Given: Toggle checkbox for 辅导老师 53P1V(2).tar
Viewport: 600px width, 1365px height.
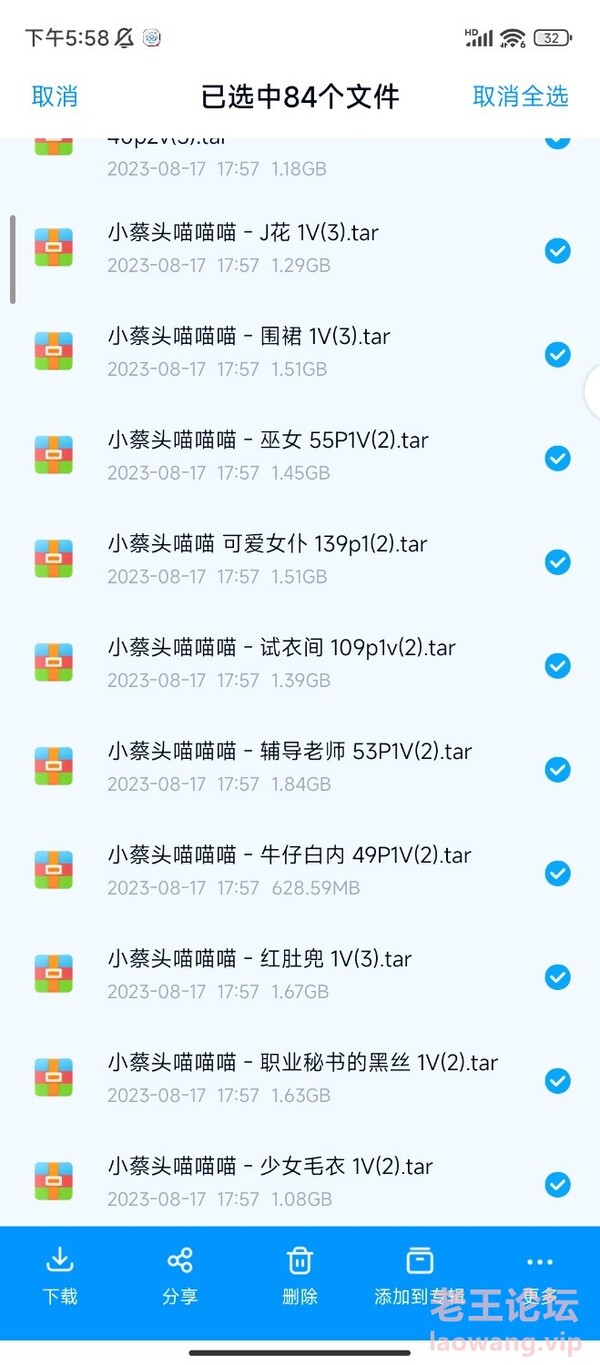Looking at the screenshot, I should click(557, 769).
